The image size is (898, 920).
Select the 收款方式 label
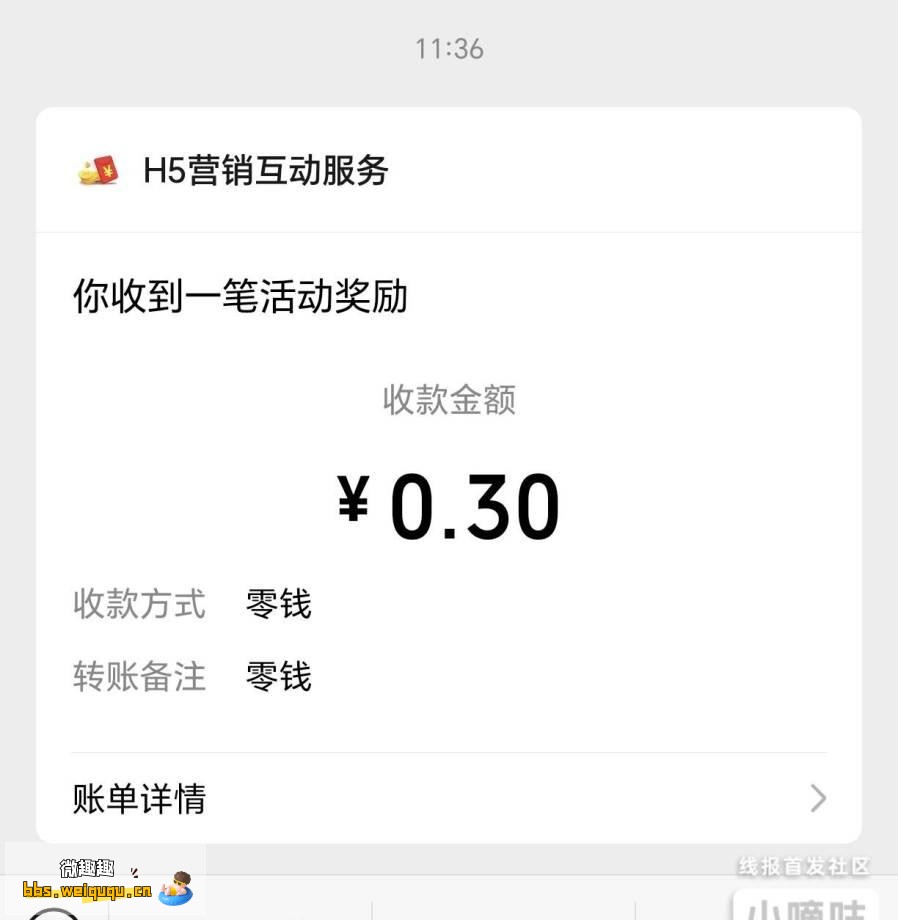[138, 604]
